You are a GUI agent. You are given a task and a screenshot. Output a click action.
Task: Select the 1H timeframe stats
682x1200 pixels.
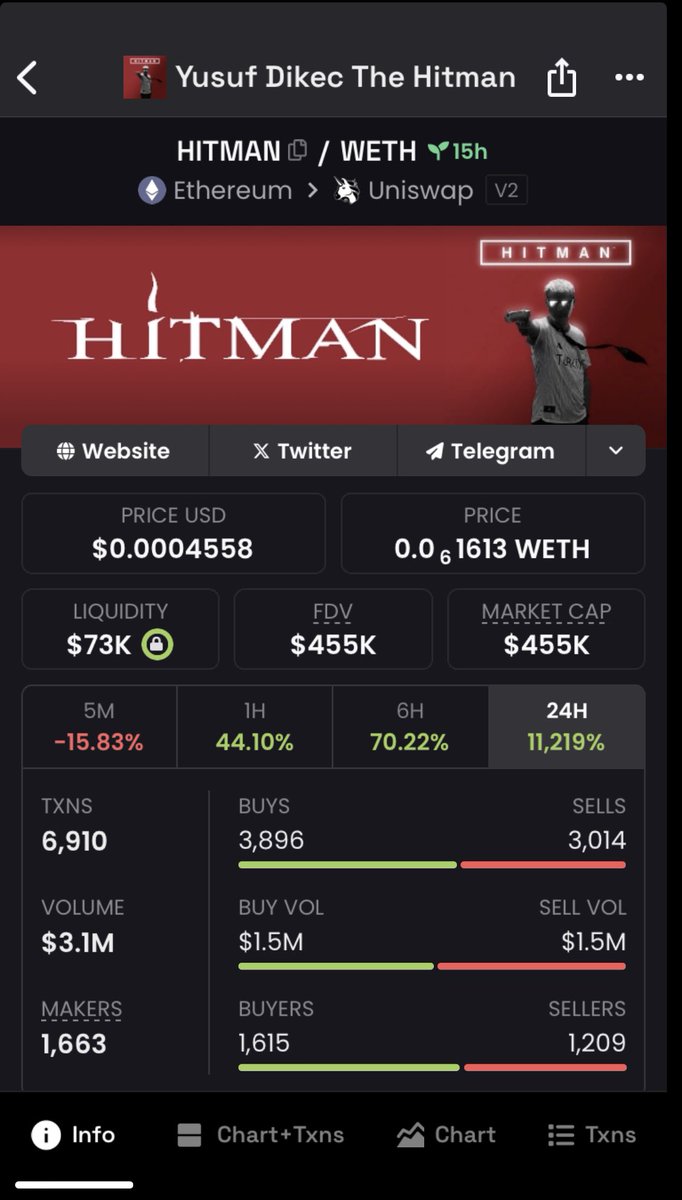pos(255,727)
